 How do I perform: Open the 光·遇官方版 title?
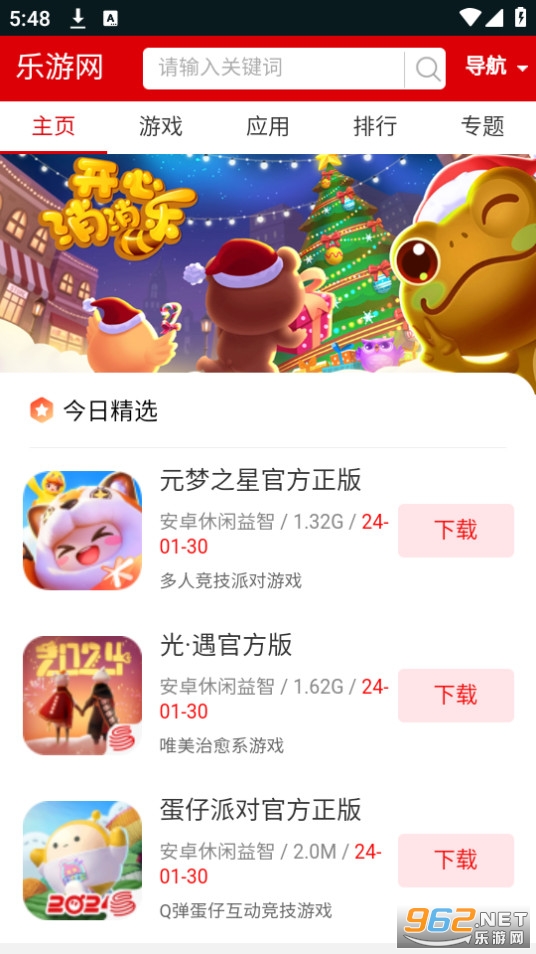(226, 645)
